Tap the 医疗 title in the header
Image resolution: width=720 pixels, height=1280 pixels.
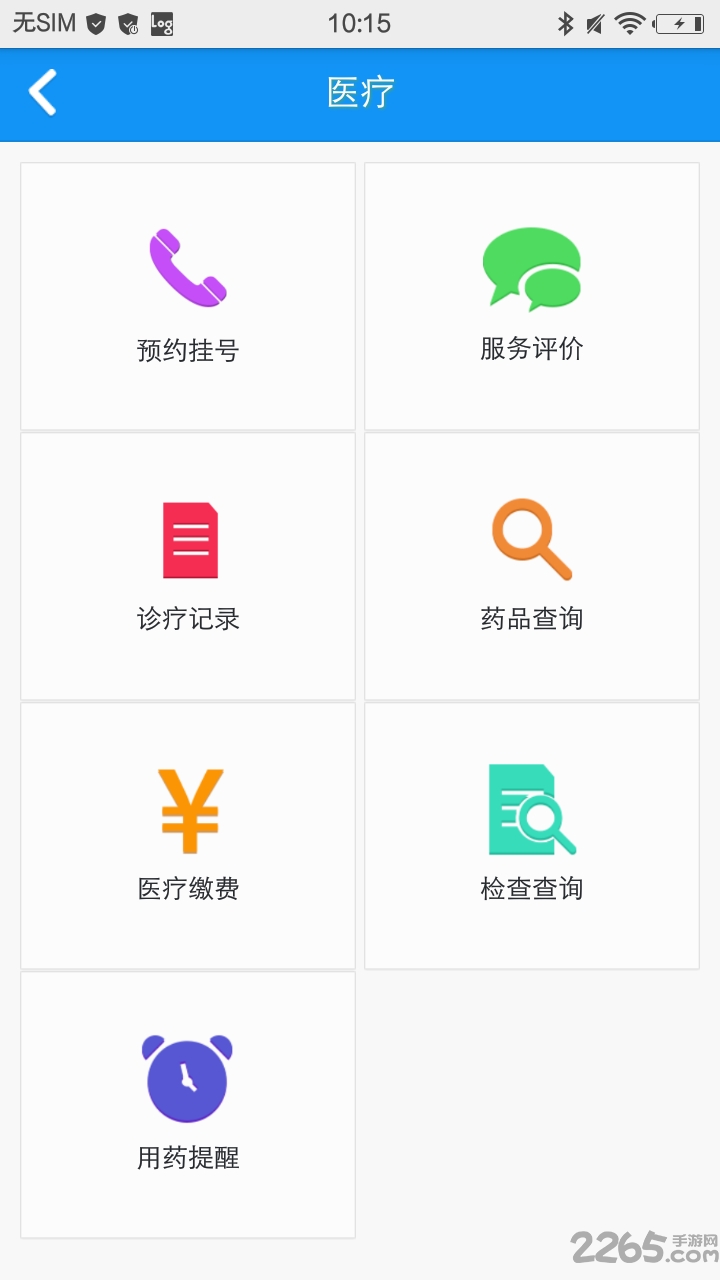(360, 92)
